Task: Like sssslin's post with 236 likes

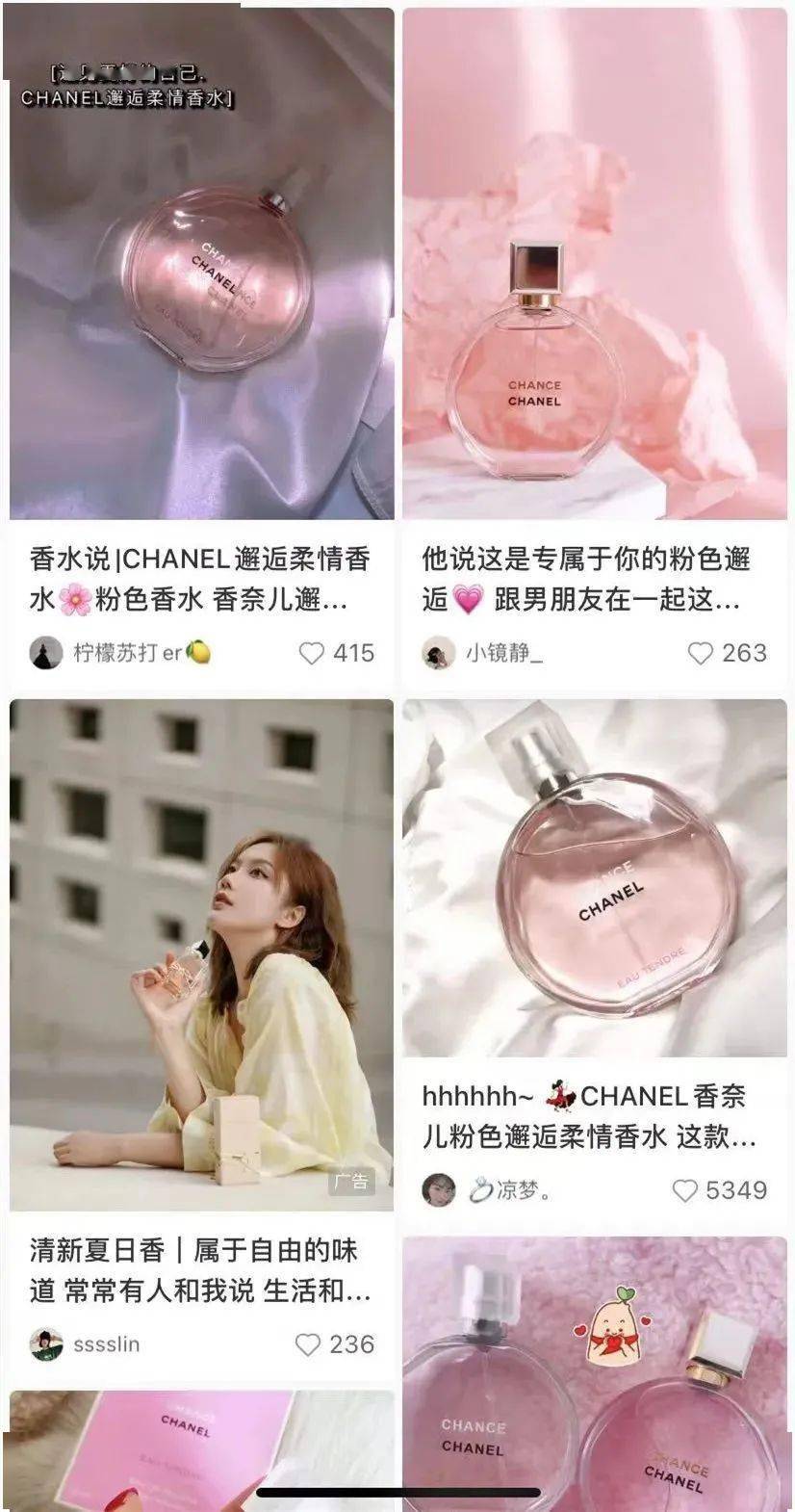Action: click(308, 1344)
